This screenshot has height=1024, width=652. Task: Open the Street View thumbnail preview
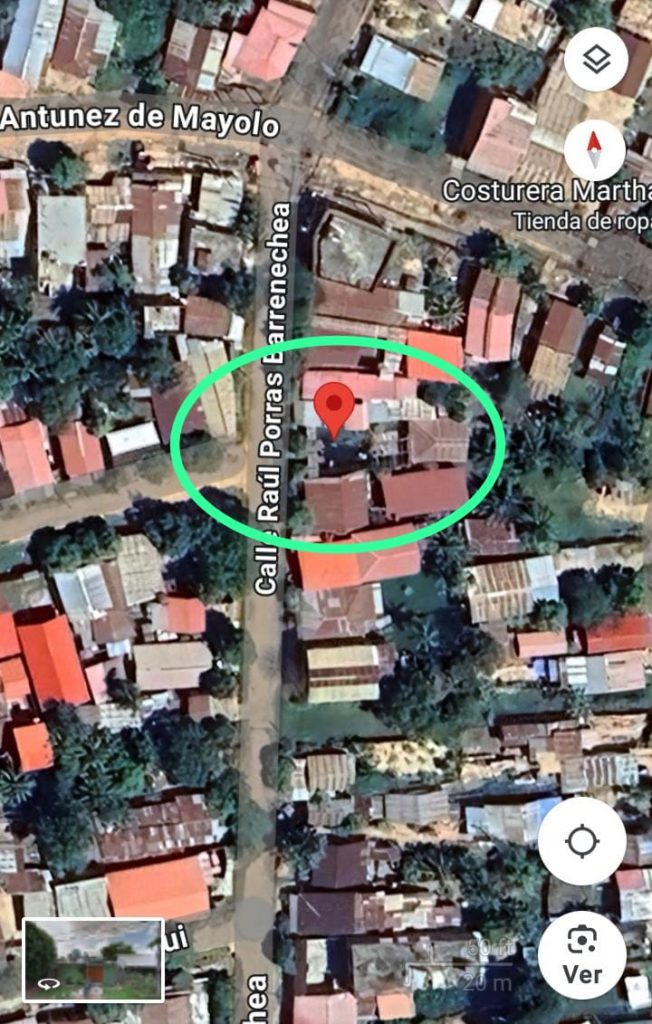click(93, 960)
